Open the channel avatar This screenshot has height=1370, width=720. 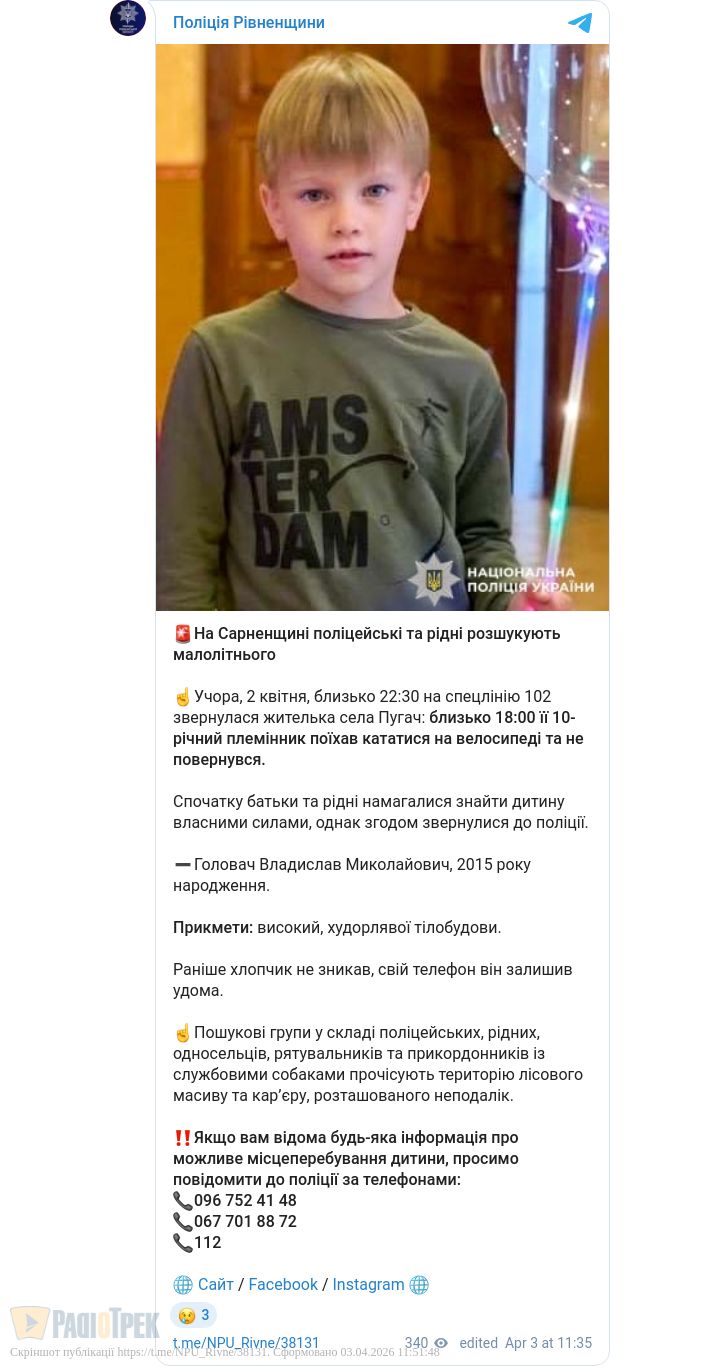click(x=128, y=18)
